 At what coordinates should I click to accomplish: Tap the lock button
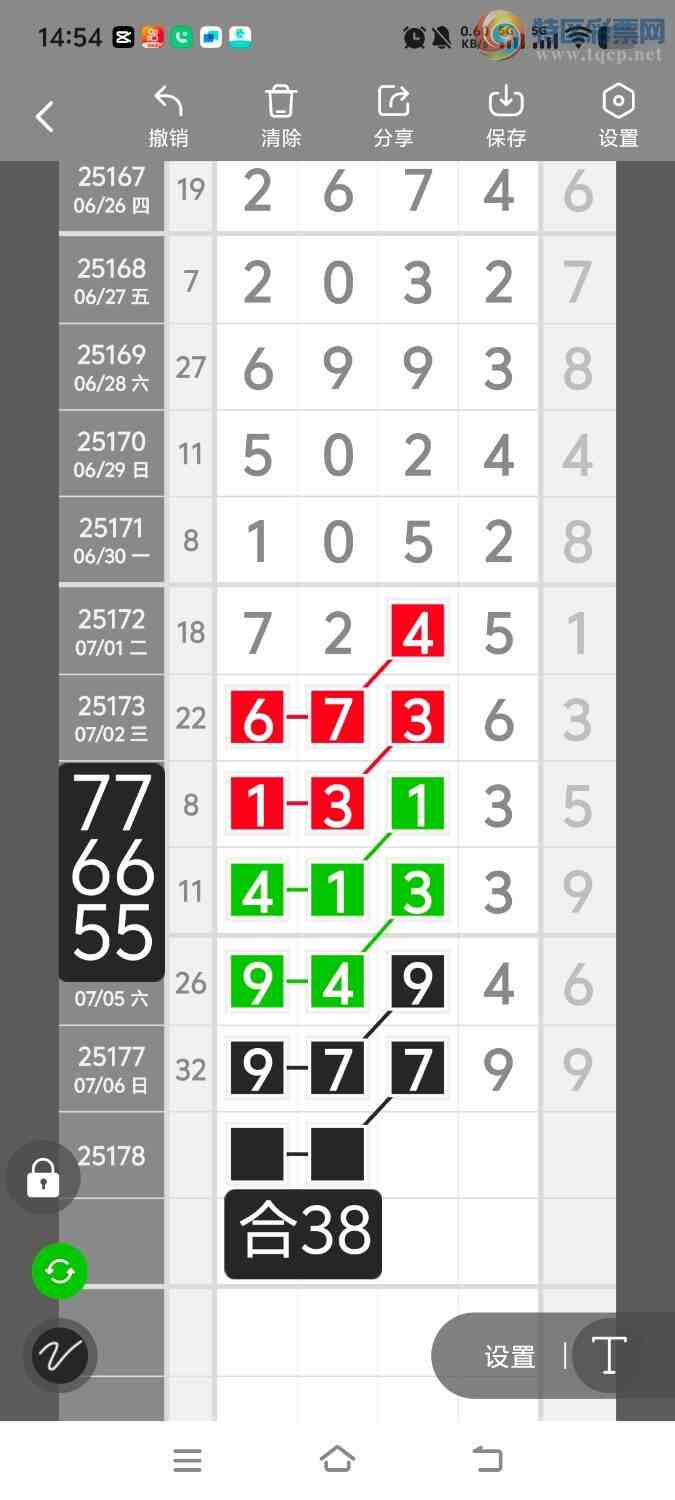[x=42, y=1178]
